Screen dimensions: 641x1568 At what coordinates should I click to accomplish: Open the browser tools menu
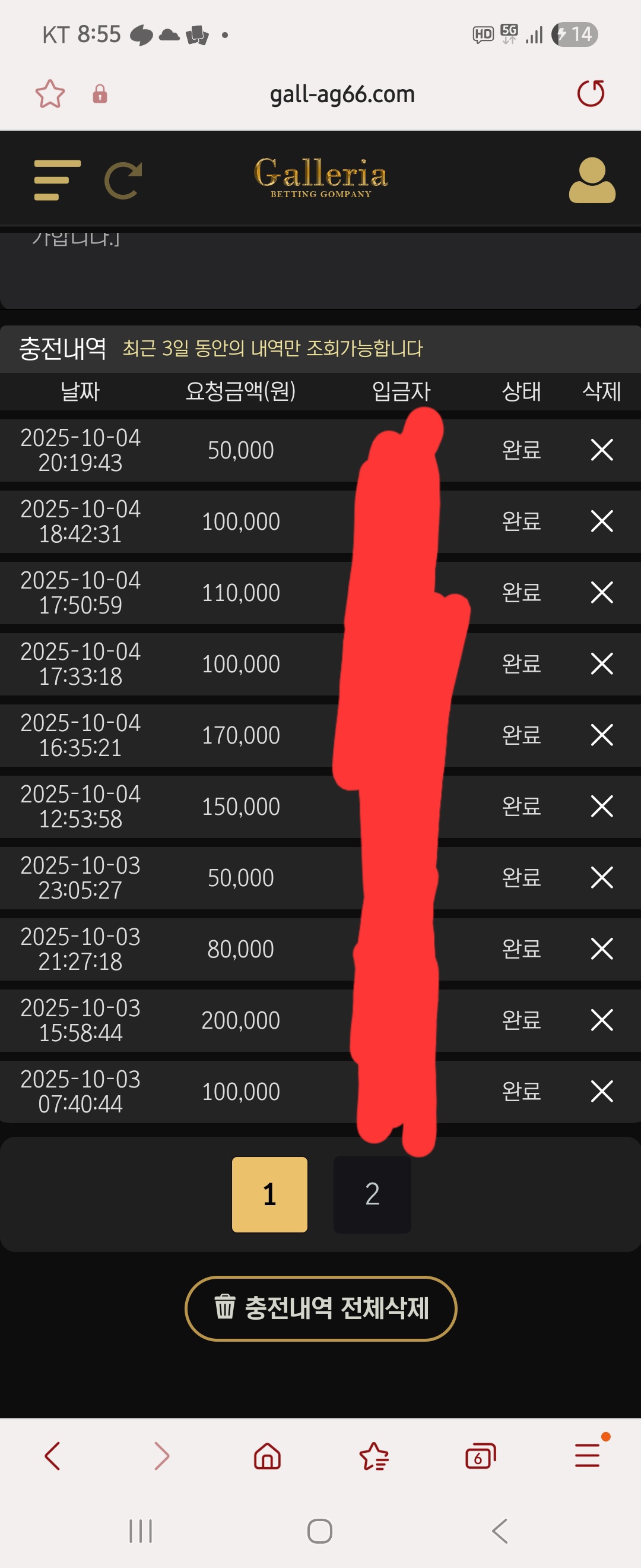coord(588,1456)
